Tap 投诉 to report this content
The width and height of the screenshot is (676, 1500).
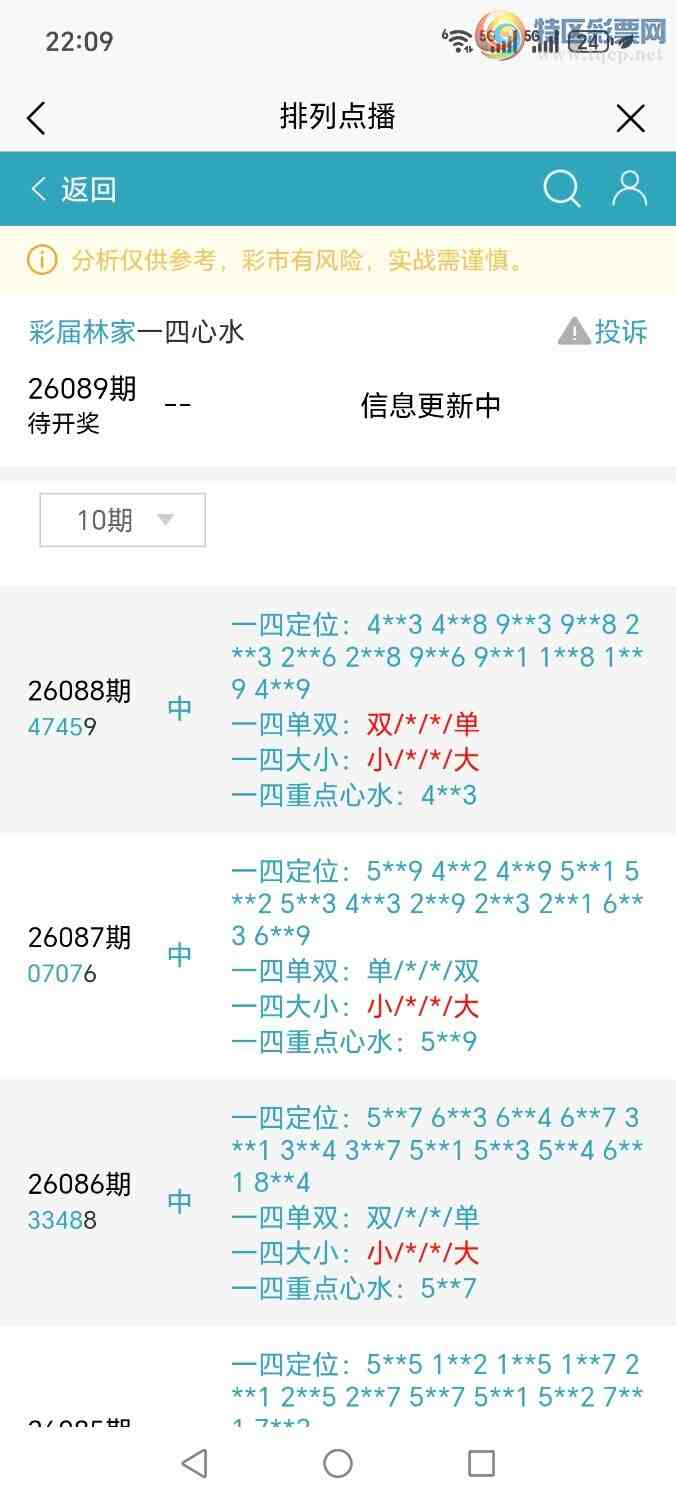(603, 331)
